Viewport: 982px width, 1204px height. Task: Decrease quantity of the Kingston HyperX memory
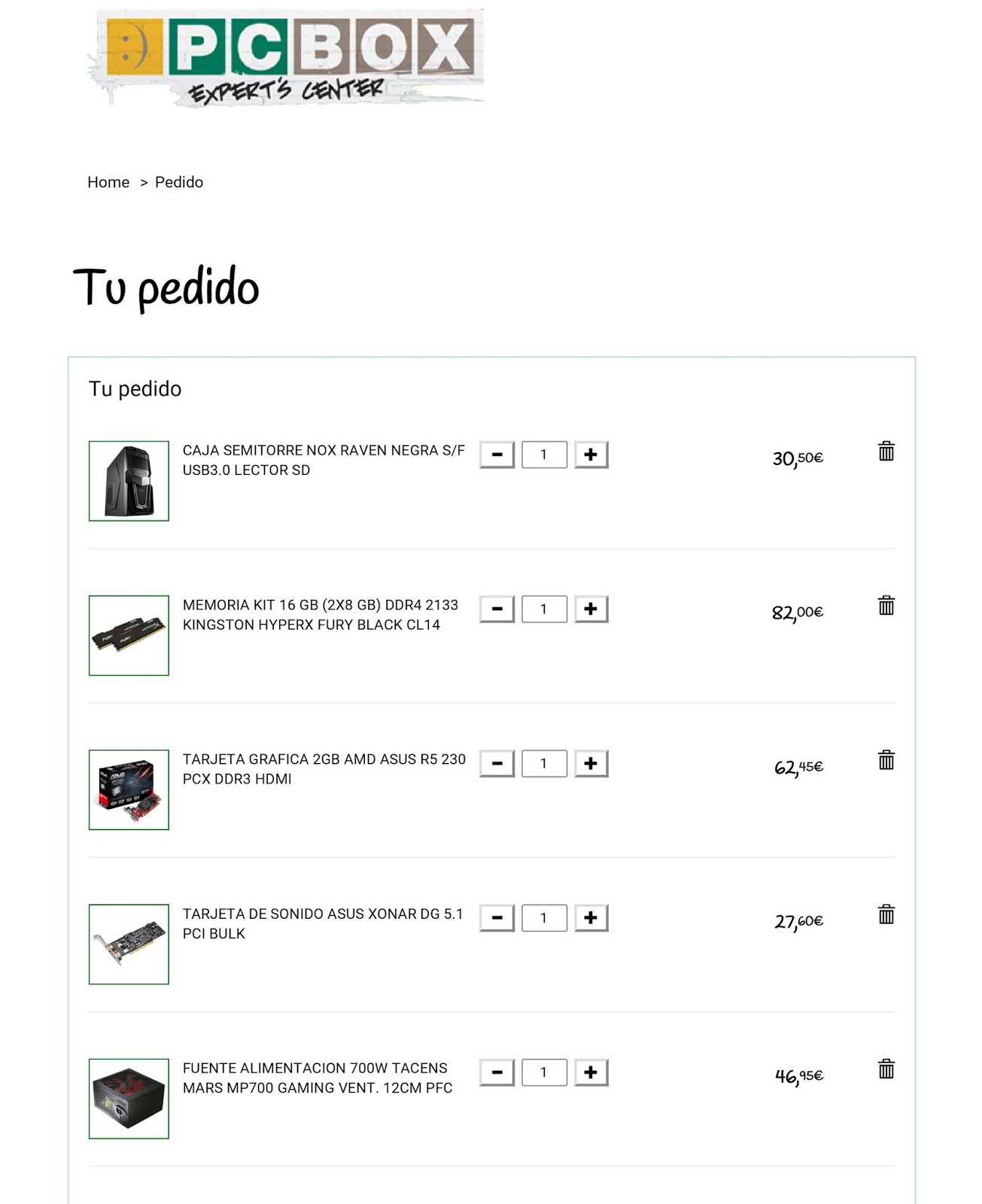[x=496, y=608]
